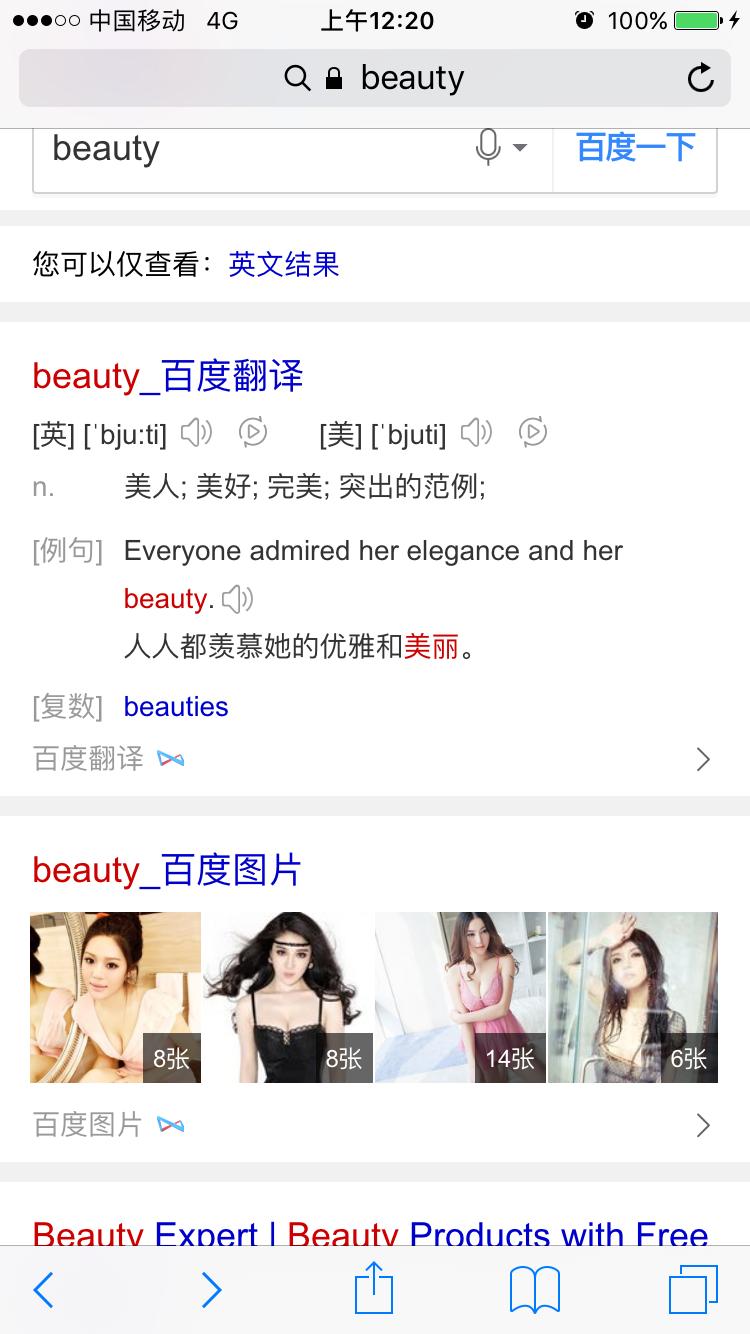Tap the Safari address bar showing beauty
Image resolution: width=750 pixels, height=1334 pixels.
coord(375,78)
